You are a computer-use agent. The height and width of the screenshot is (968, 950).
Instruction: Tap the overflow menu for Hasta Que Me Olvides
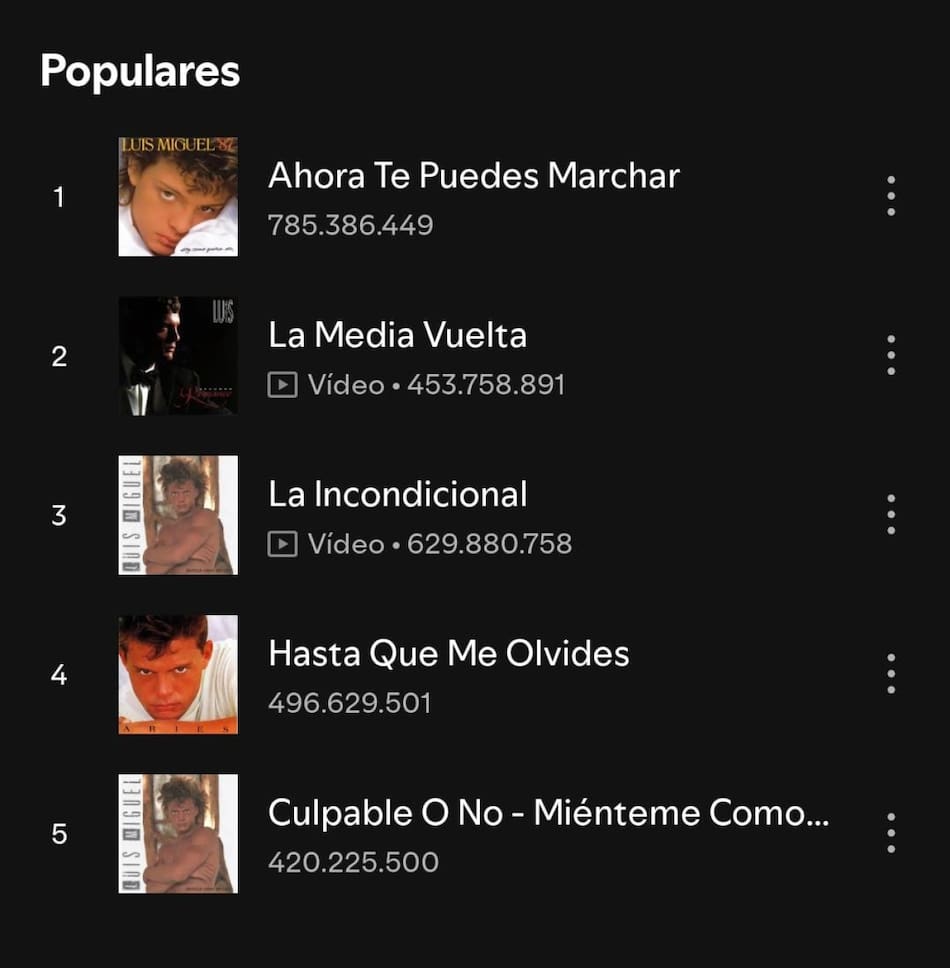point(890,674)
